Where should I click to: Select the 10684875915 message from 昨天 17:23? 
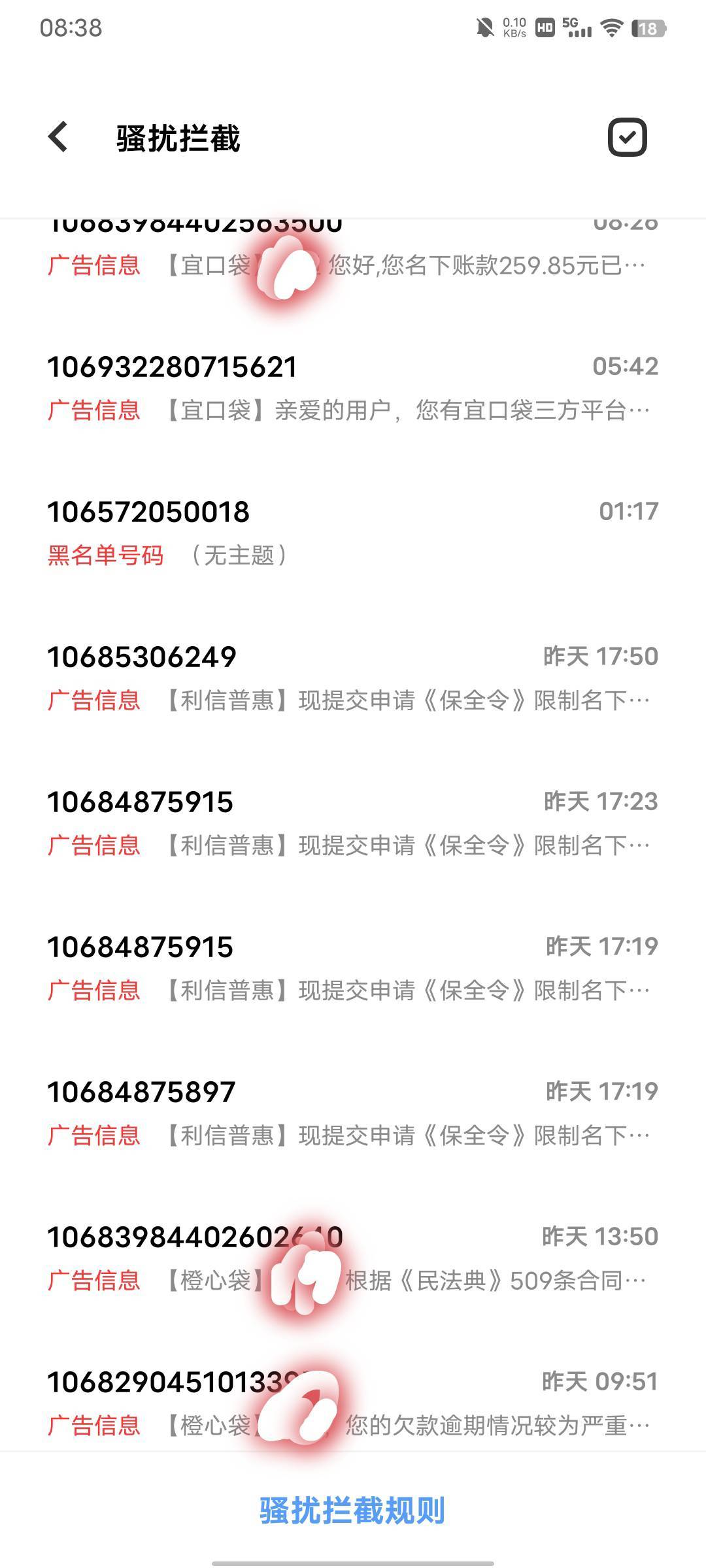click(x=352, y=823)
